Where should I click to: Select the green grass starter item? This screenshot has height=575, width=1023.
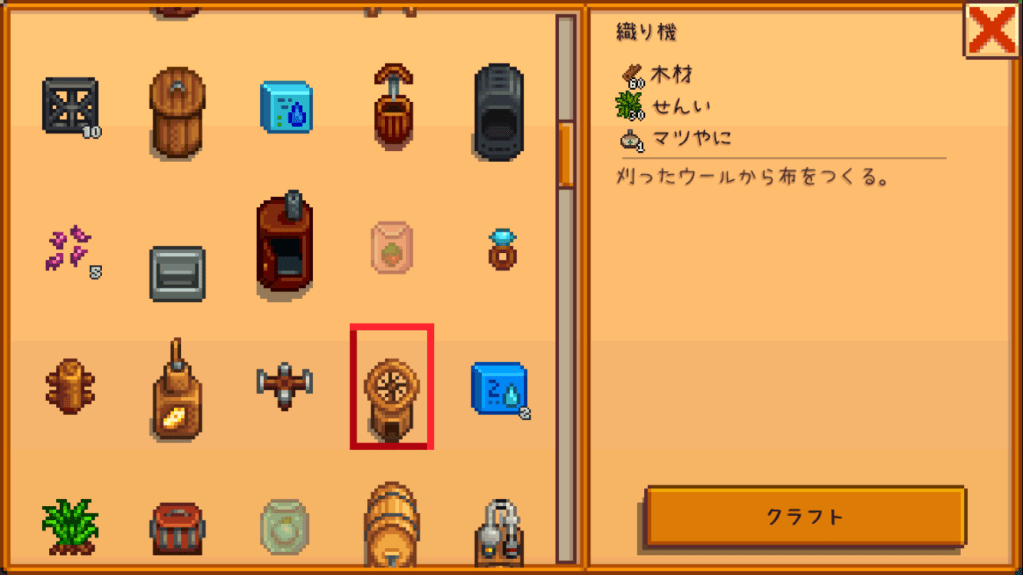click(x=70, y=525)
